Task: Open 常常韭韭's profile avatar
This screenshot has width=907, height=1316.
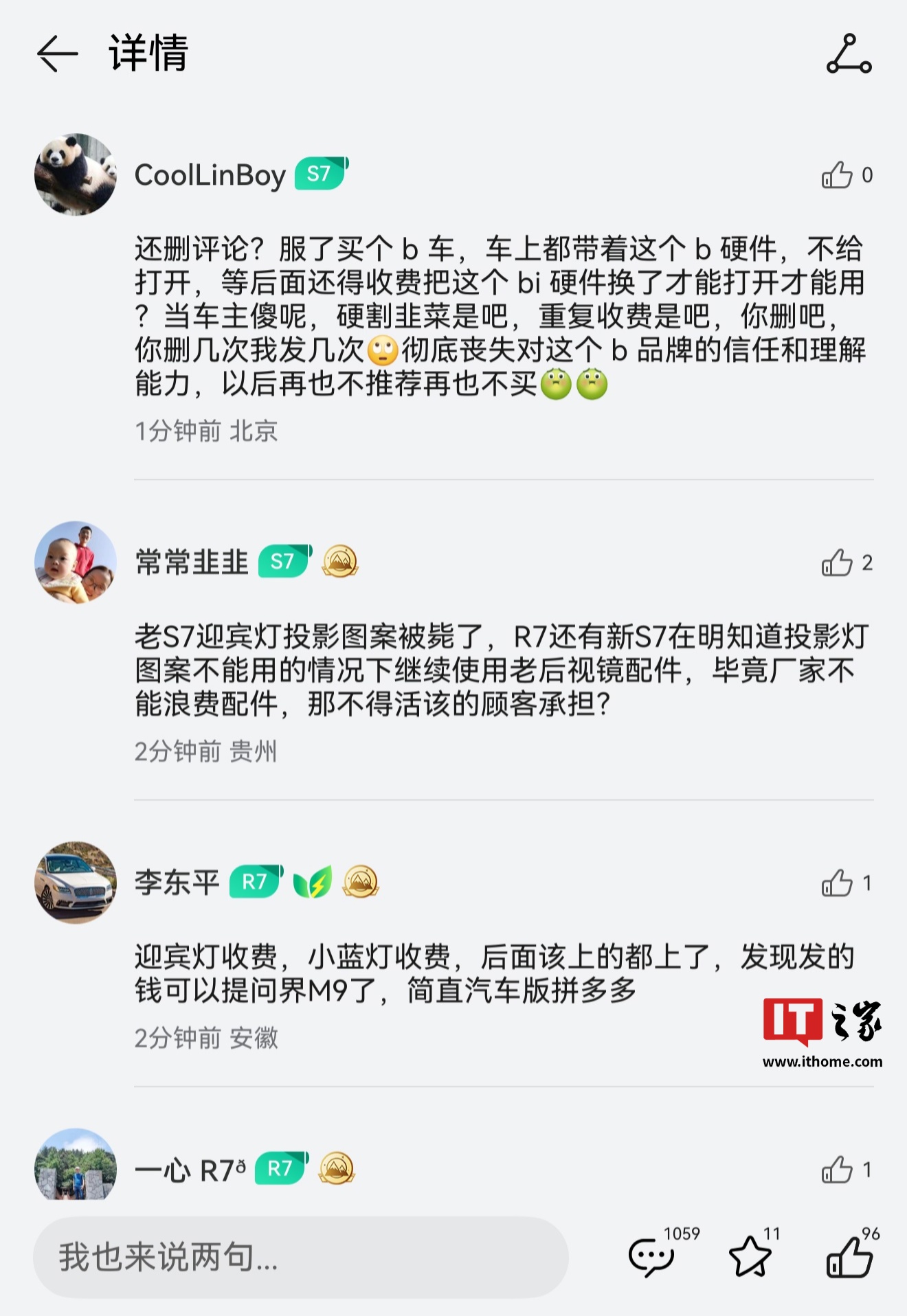Action: pos(76,563)
